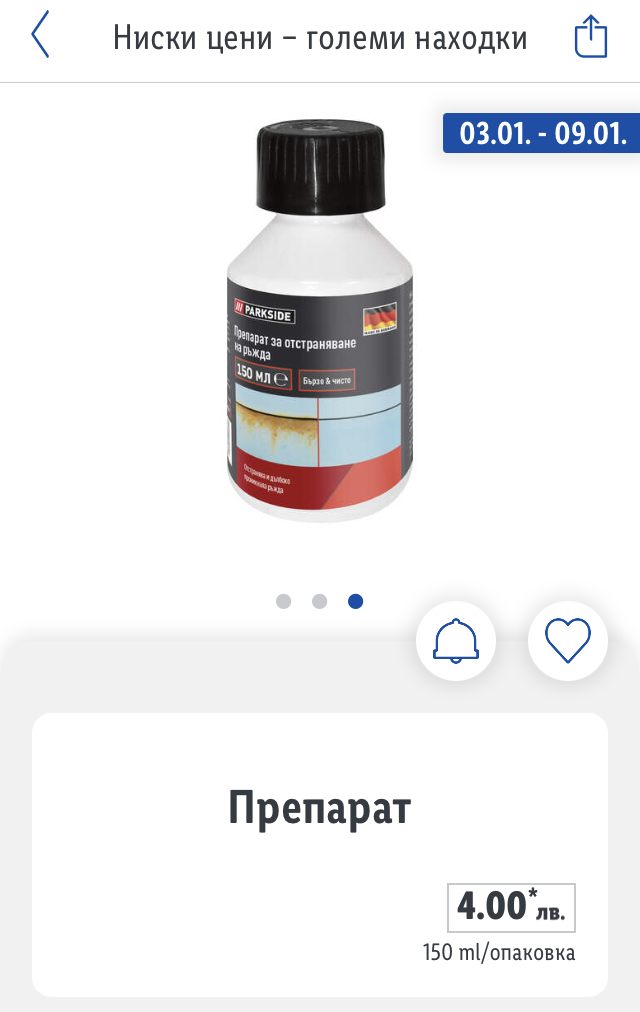Jump to the second product image dot

click(x=319, y=601)
